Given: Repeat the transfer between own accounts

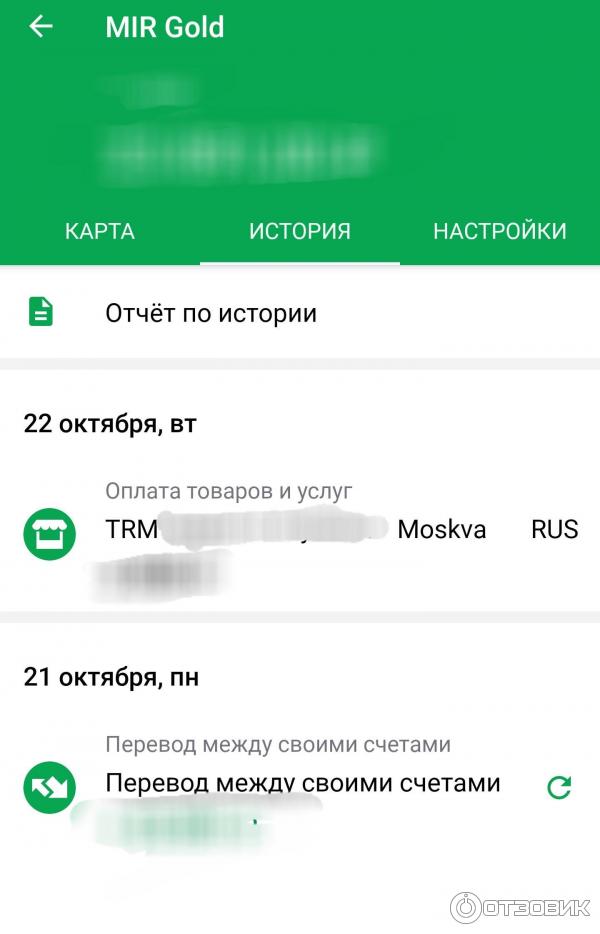Looking at the screenshot, I should point(559,787).
